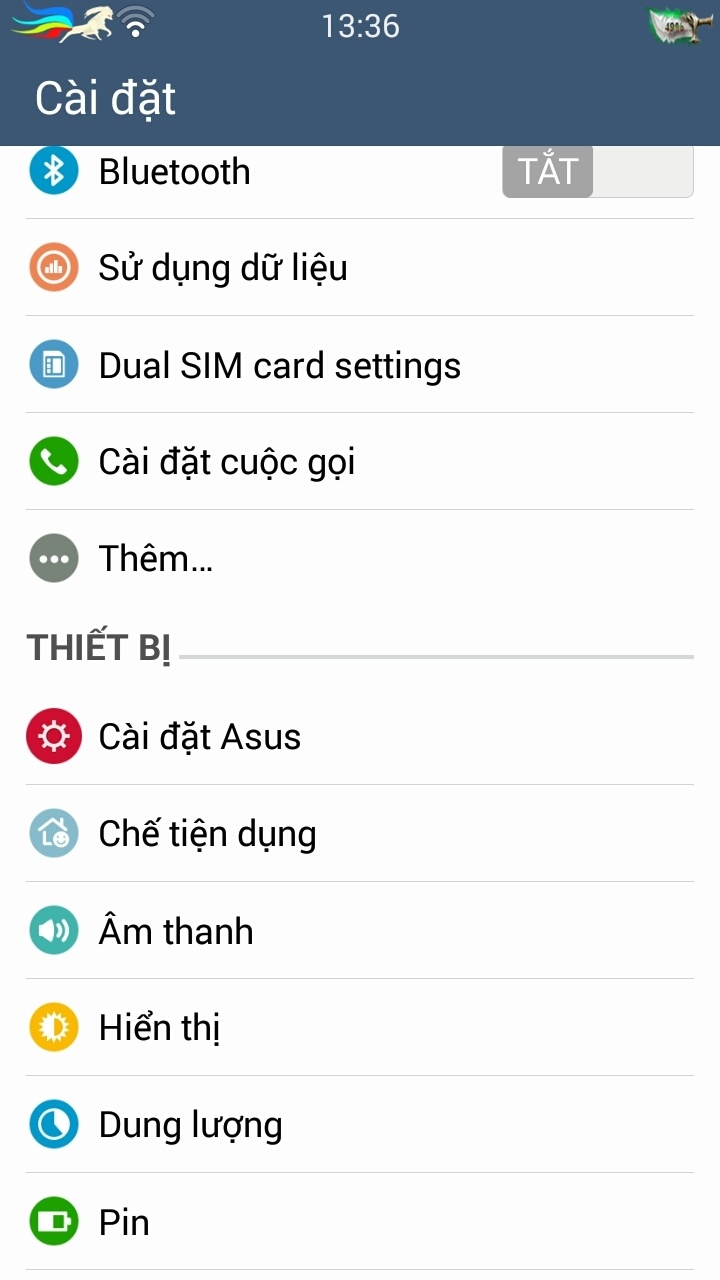Go to Cài đặt cuộc gọi

click(x=360, y=462)
